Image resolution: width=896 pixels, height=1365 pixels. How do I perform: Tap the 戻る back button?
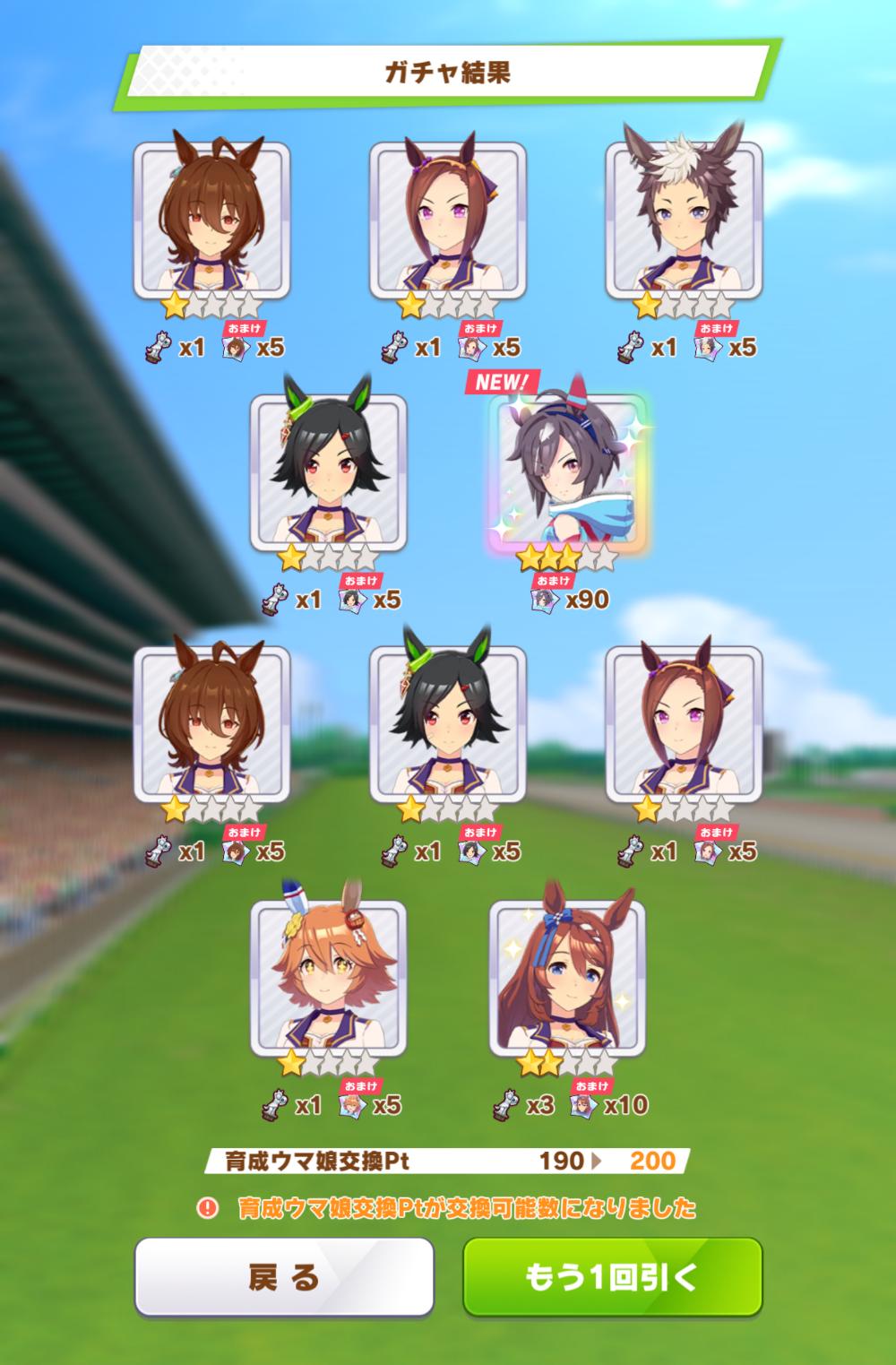pyautogui.click(x=284, y=1277)
